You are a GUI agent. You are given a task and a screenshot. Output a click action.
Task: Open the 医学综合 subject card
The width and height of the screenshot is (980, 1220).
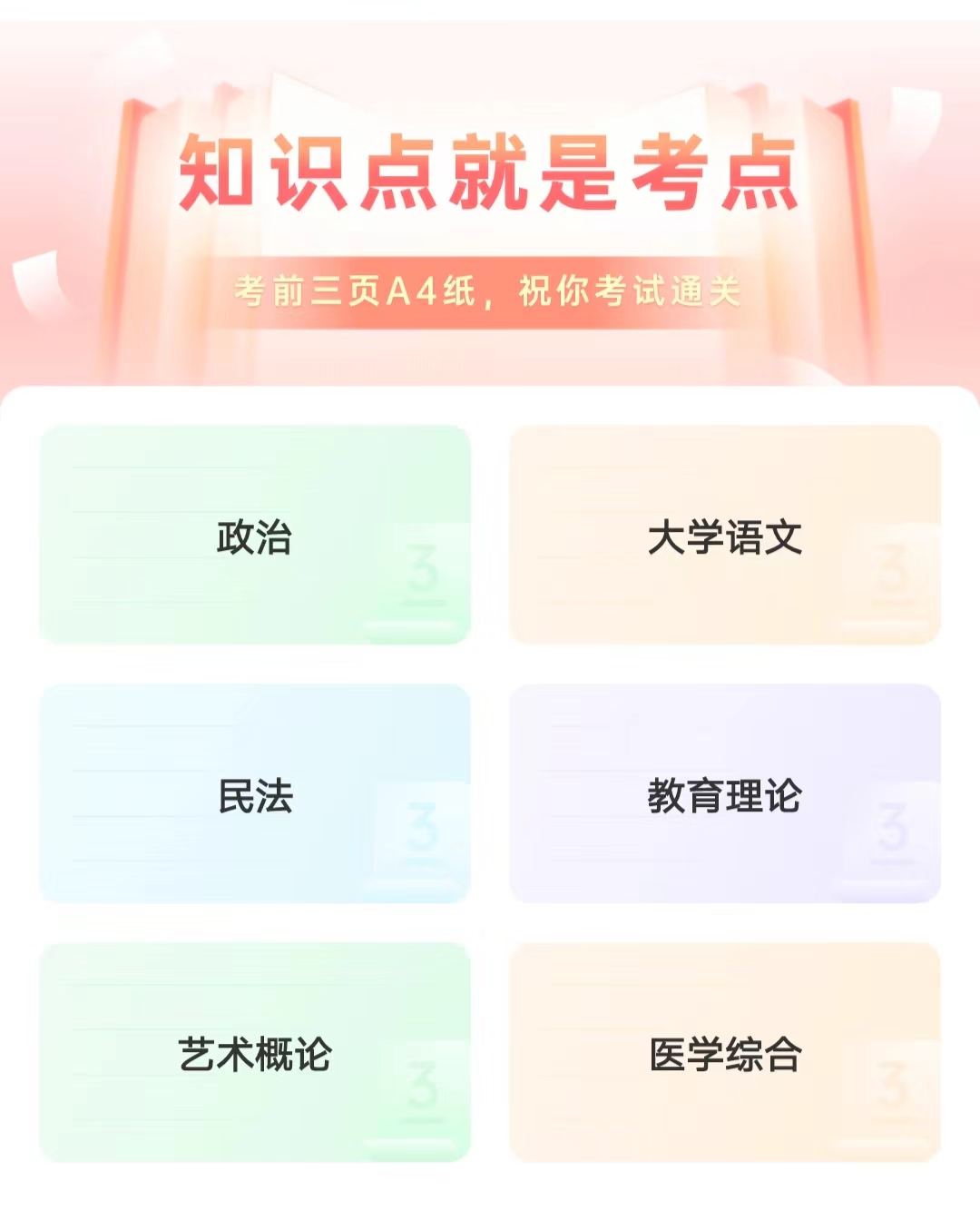tap(724, 1053)
